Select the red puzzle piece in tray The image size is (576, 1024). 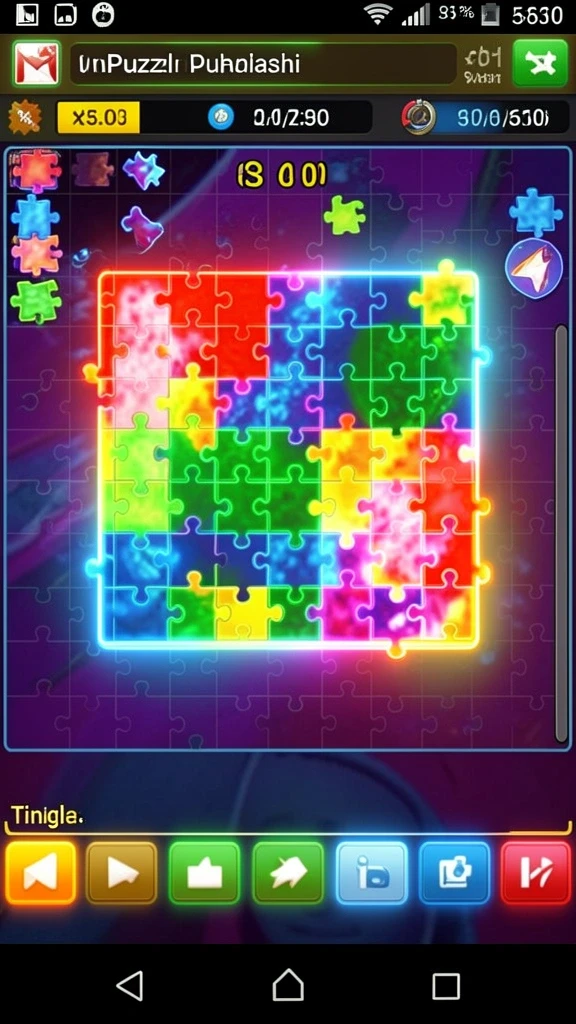click(36, 170)
